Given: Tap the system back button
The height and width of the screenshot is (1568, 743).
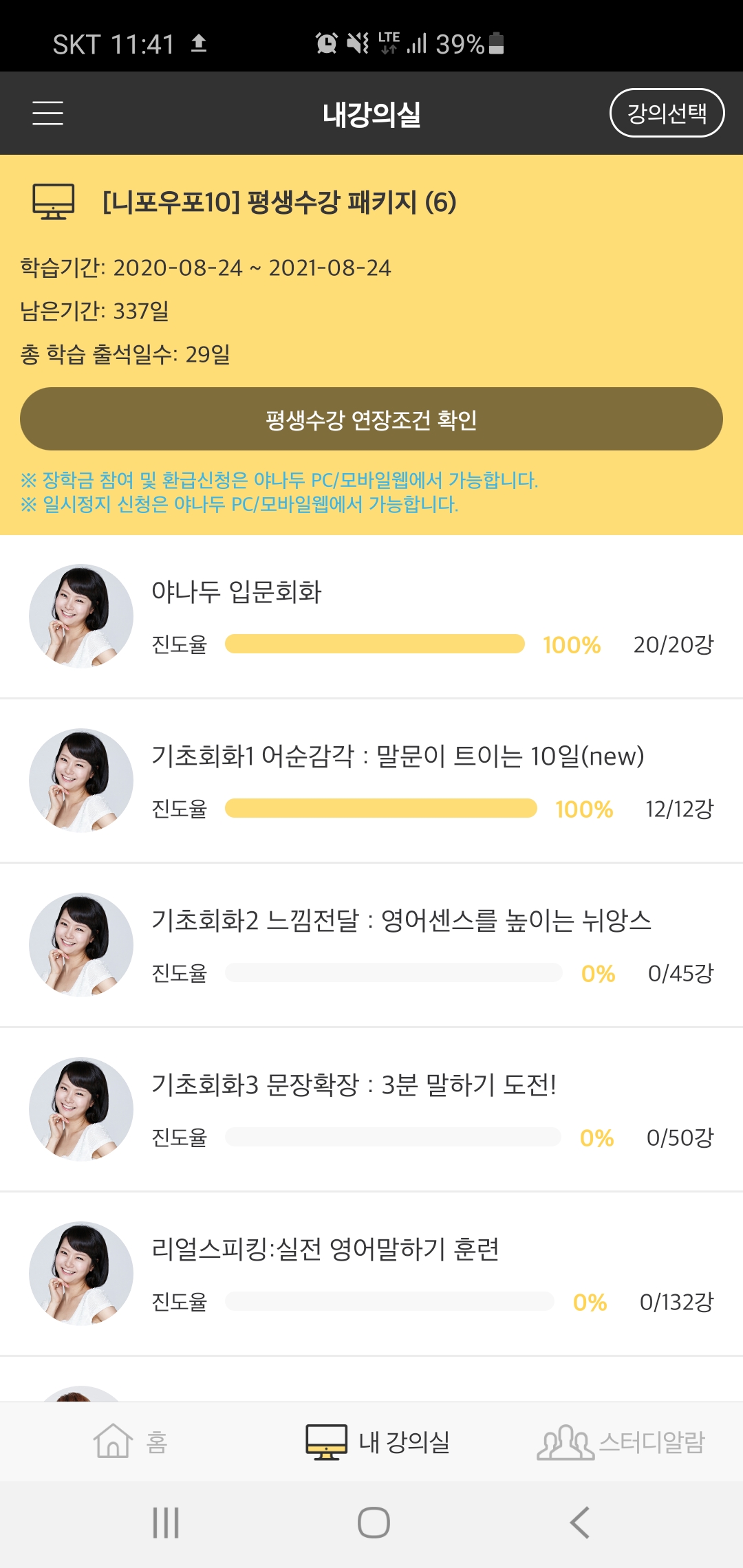Looking at the screenshot, I should point(580,1522).
